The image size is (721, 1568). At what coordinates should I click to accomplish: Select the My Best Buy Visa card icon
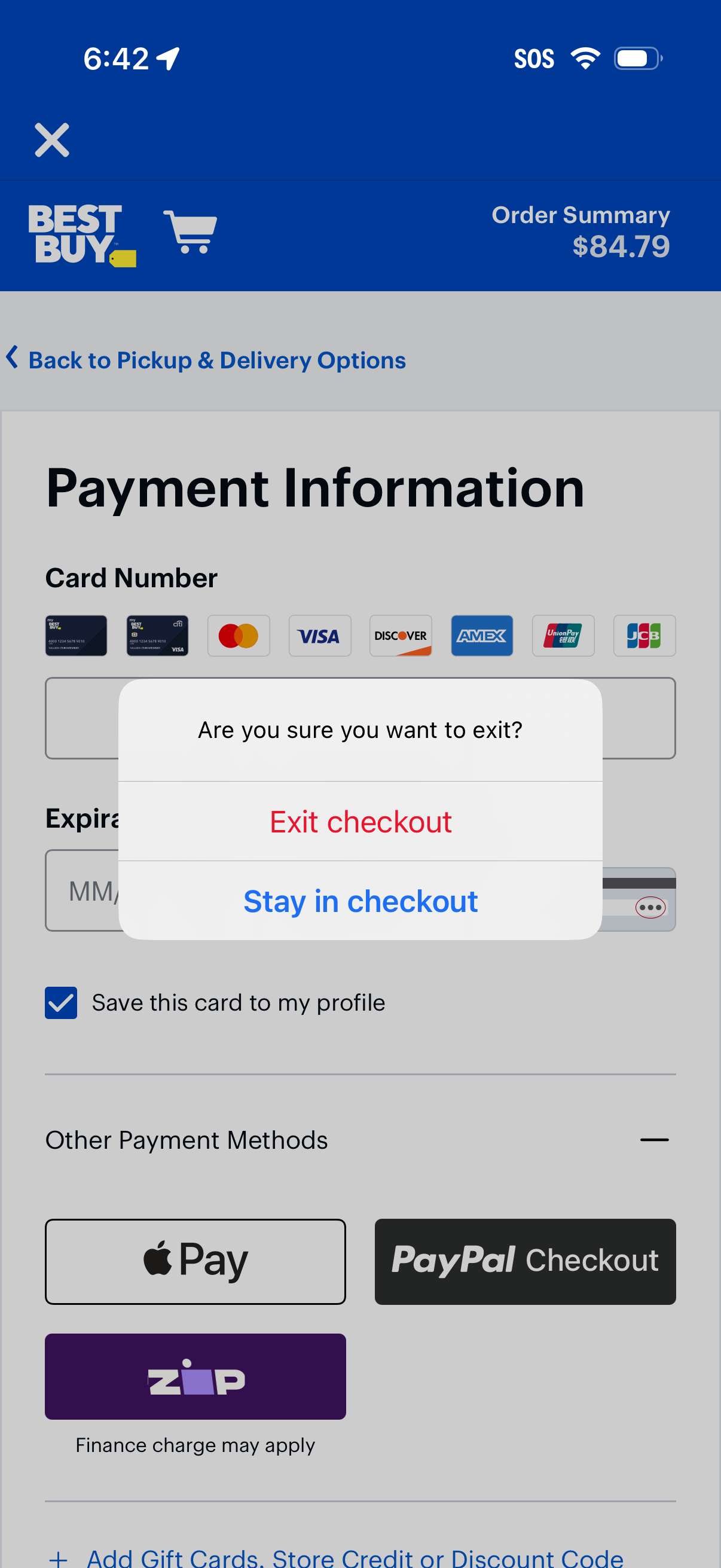(157, 636)
